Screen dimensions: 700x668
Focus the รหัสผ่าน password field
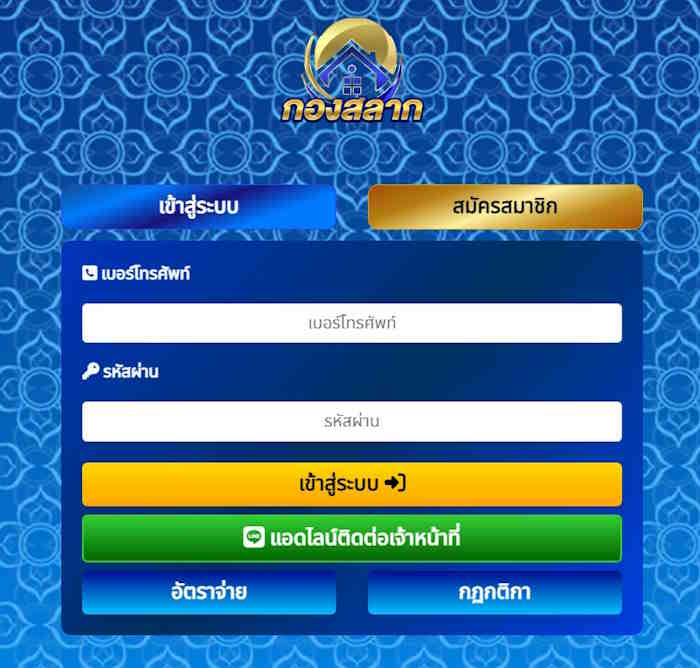[352, 421]
